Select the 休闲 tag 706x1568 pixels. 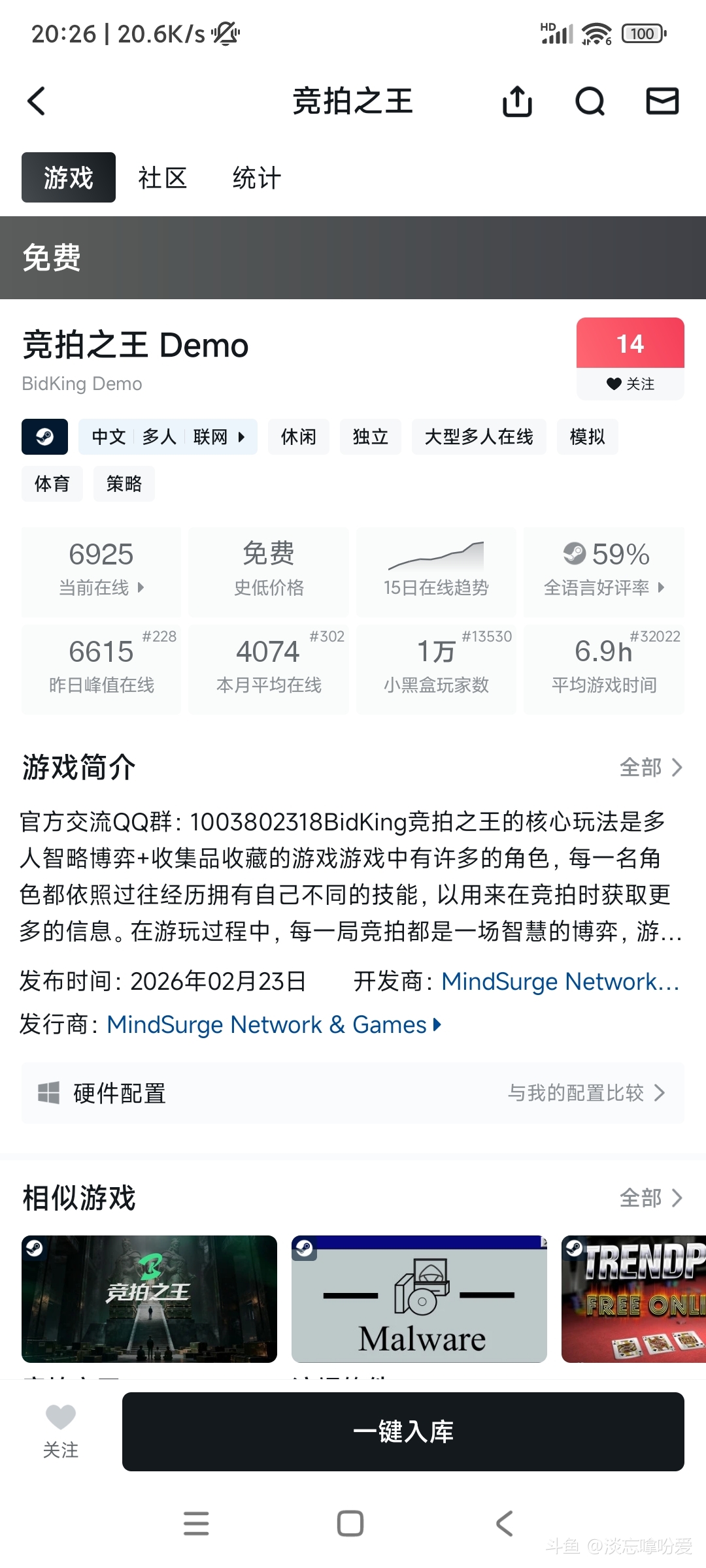coord(298,436)
